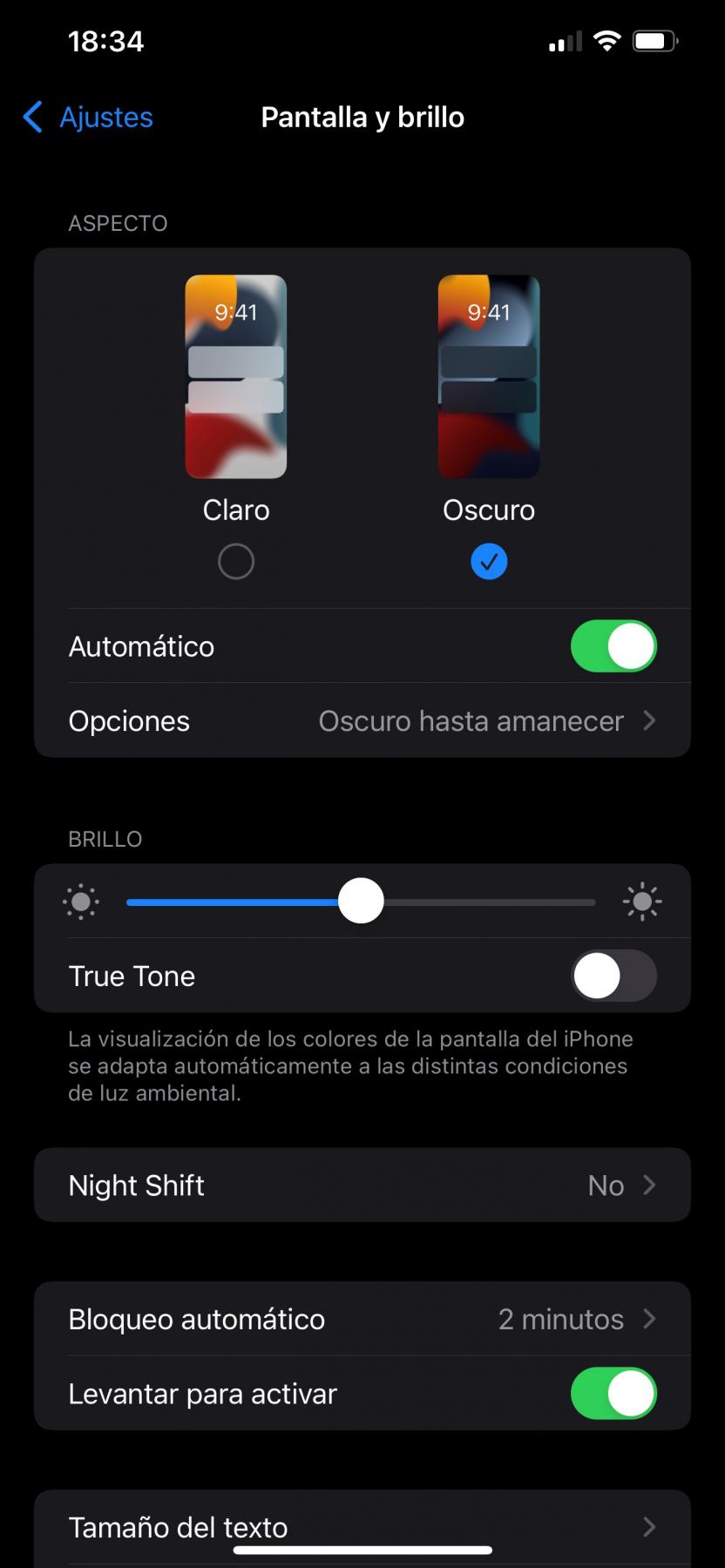Select the Oscuro appearance
The height and width of the screenshot is (1568, 725).
pyautogui.click(x=488, y=561)
